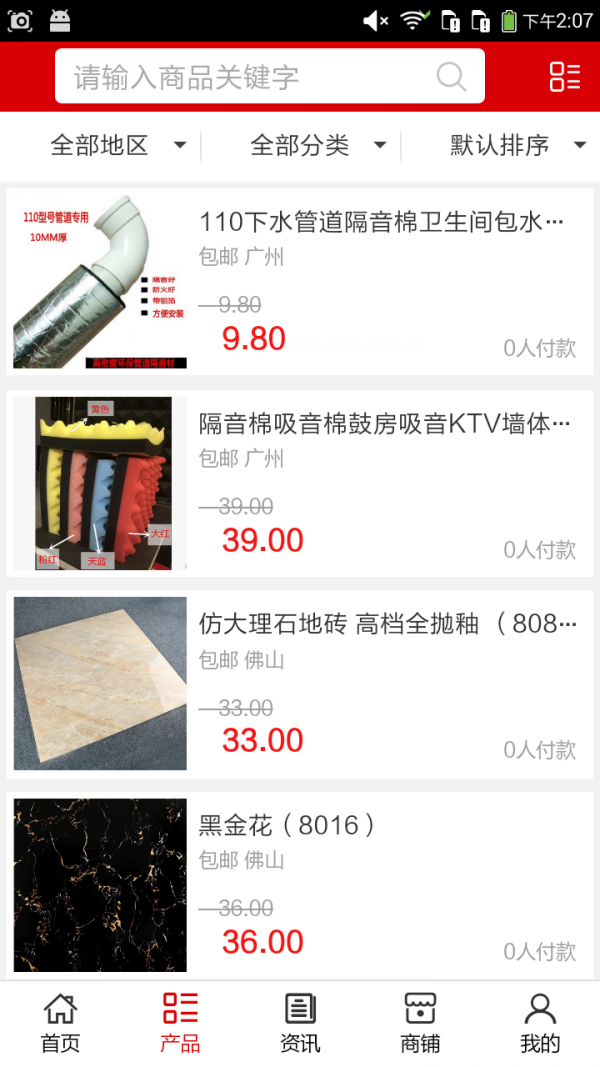Go to the 首页 home tab

(60, 1023)
